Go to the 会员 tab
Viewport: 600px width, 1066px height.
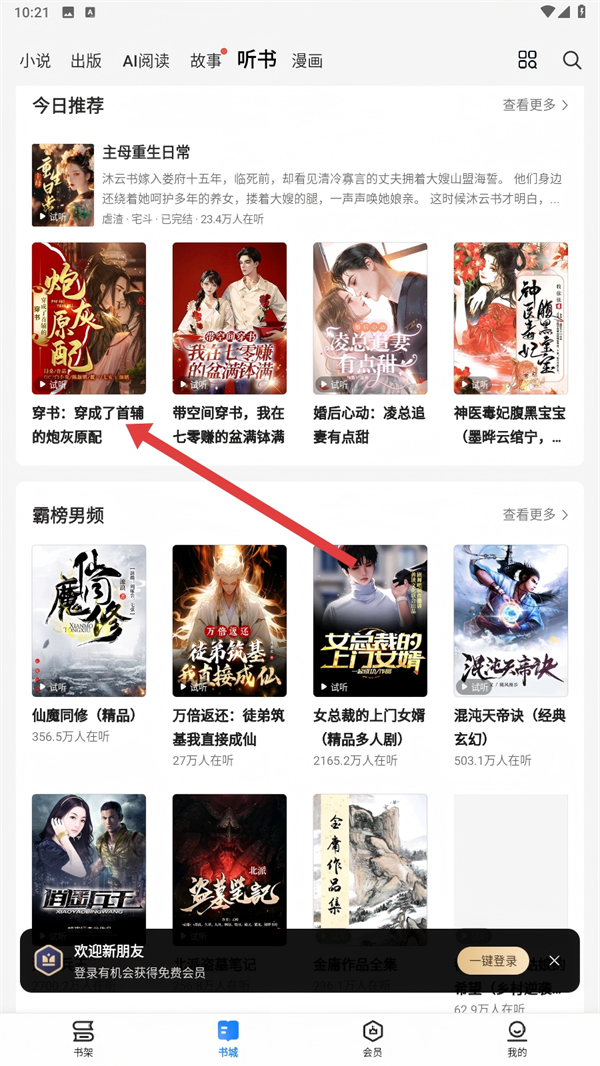(x=372, y=1038)
